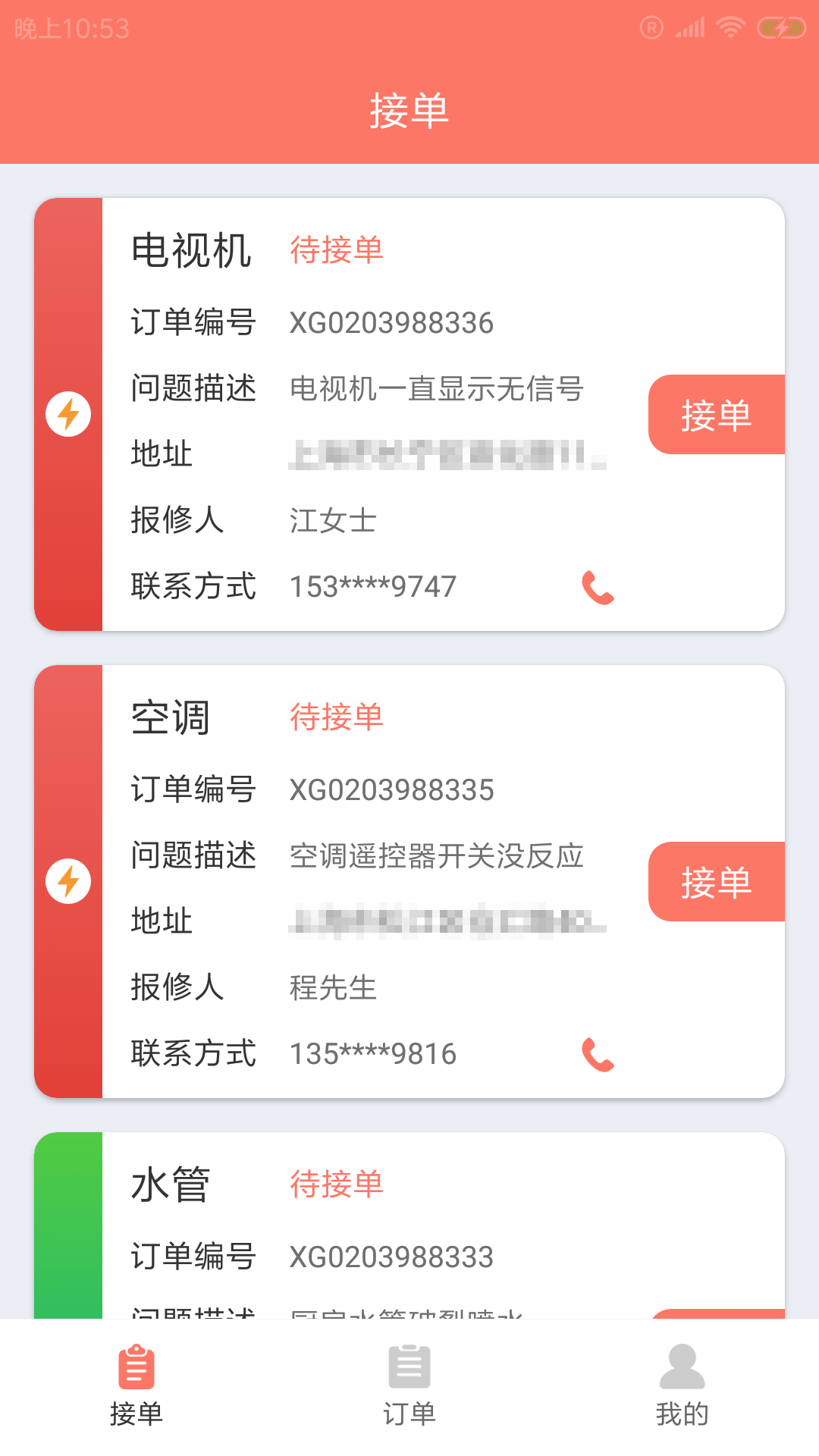Call 程先生 via the phone icon

tap(598, 1055)
